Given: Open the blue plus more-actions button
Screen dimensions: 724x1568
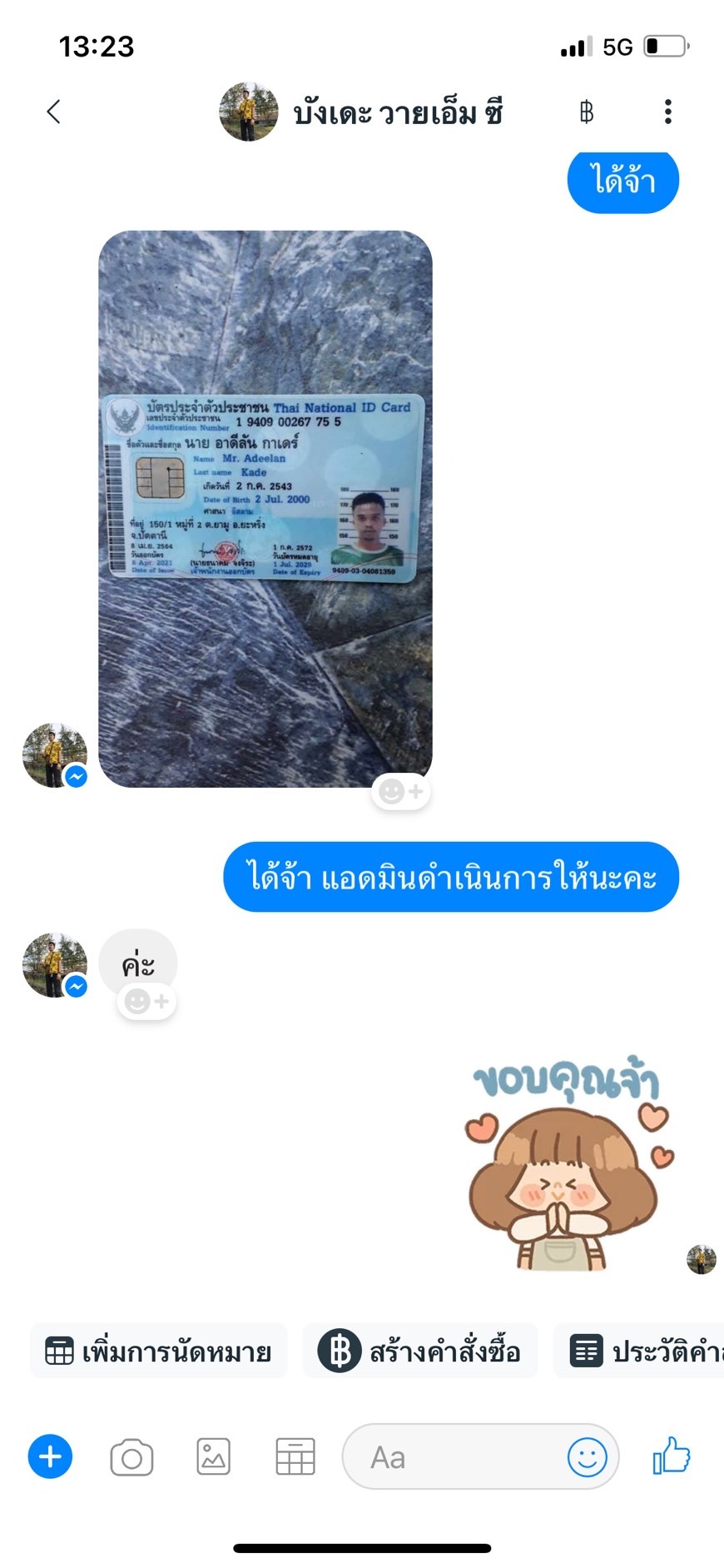Looking at the screenshot, I should pos(50,1456).
